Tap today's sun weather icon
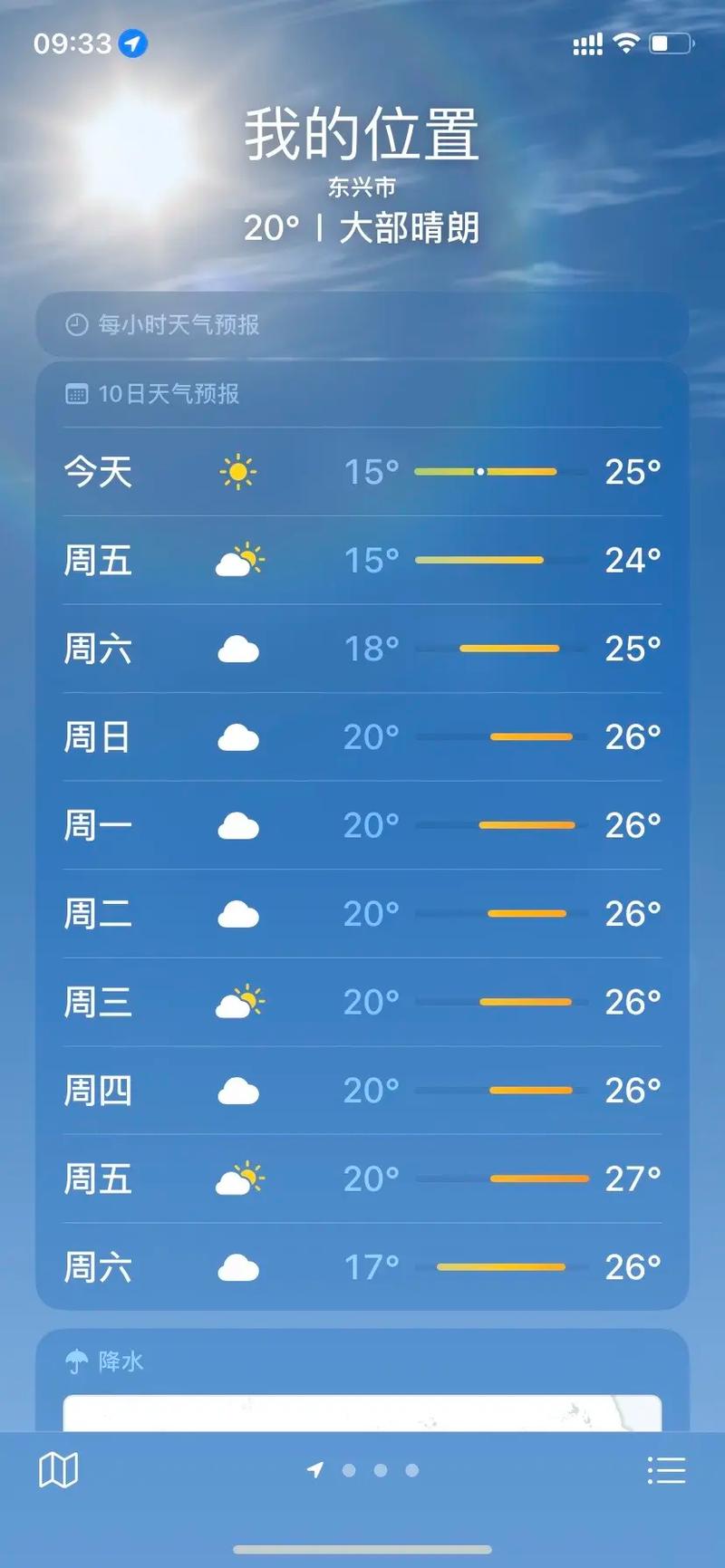The height and width of the screenshot is (1568, 725). click(237, 471)
